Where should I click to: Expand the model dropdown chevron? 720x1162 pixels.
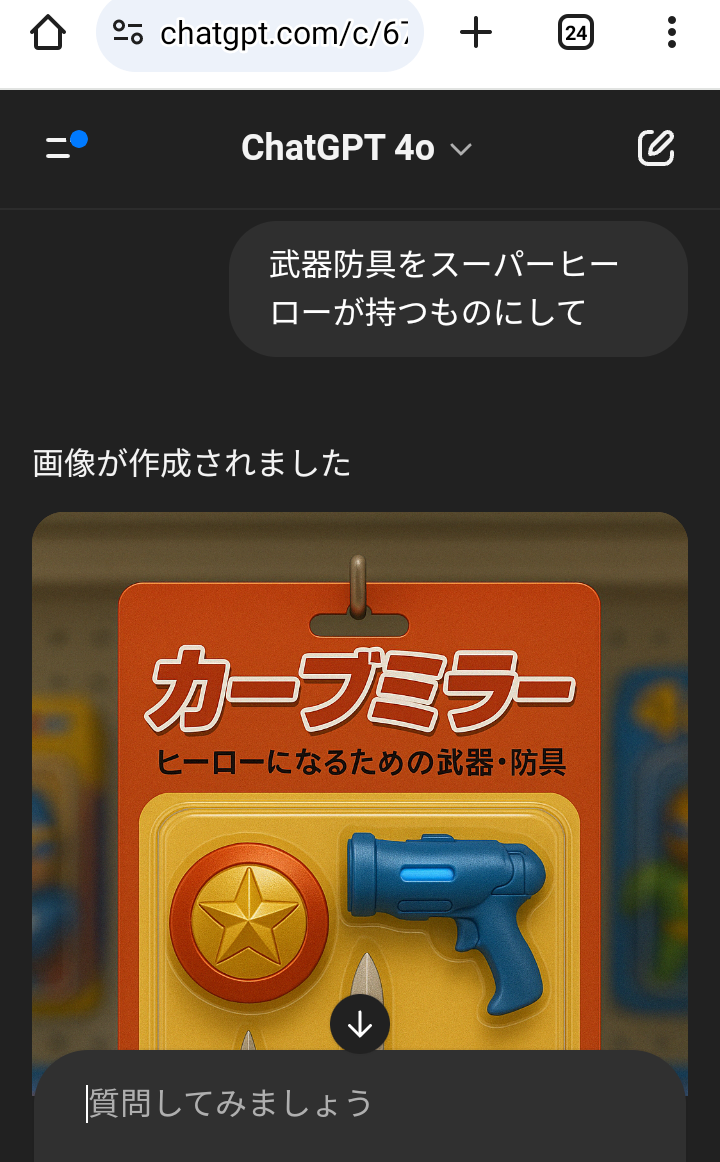[459, 150]
